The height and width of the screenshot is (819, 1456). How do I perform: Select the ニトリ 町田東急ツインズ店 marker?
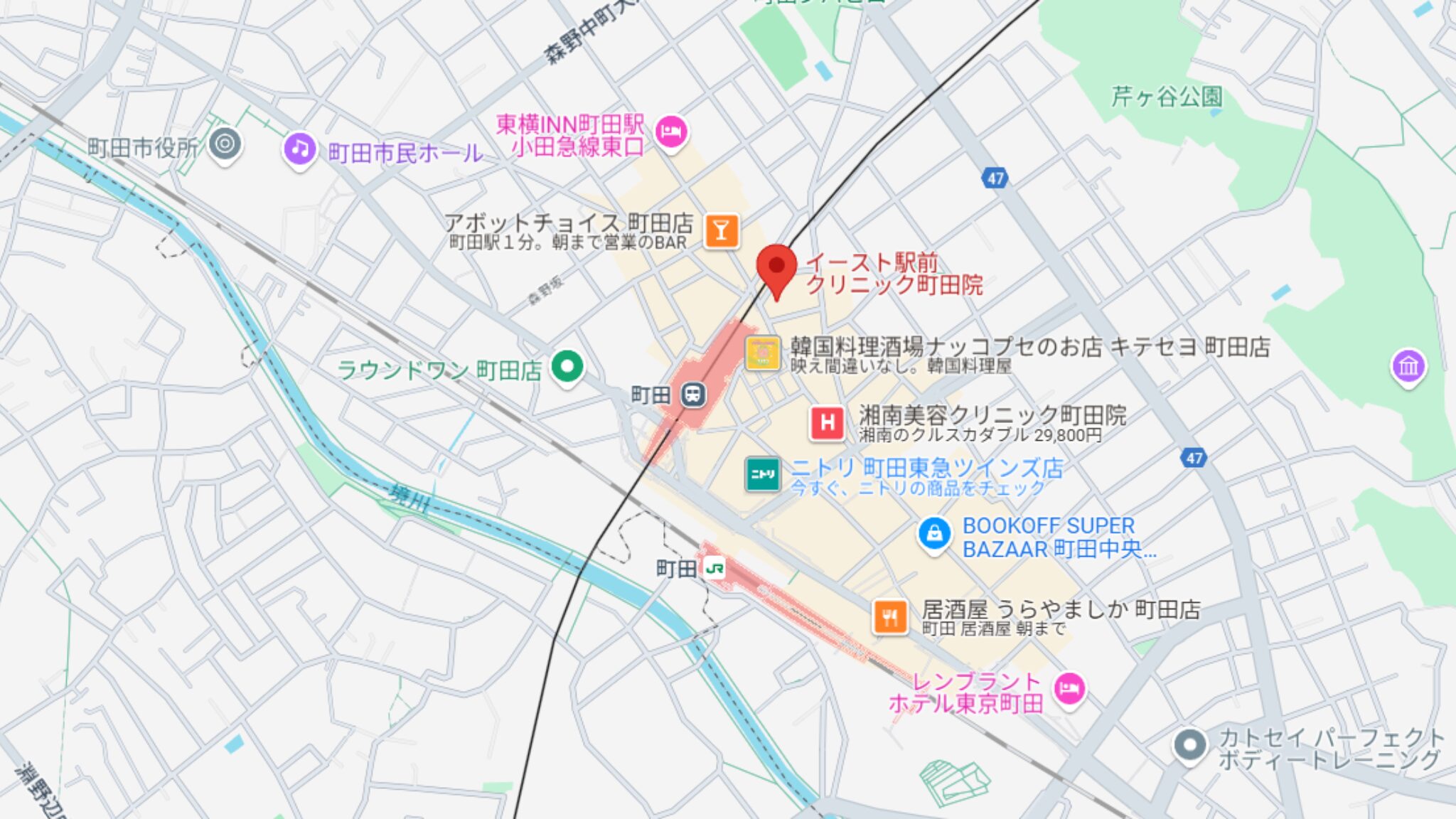pyautogui.click(x=762, y=474)
